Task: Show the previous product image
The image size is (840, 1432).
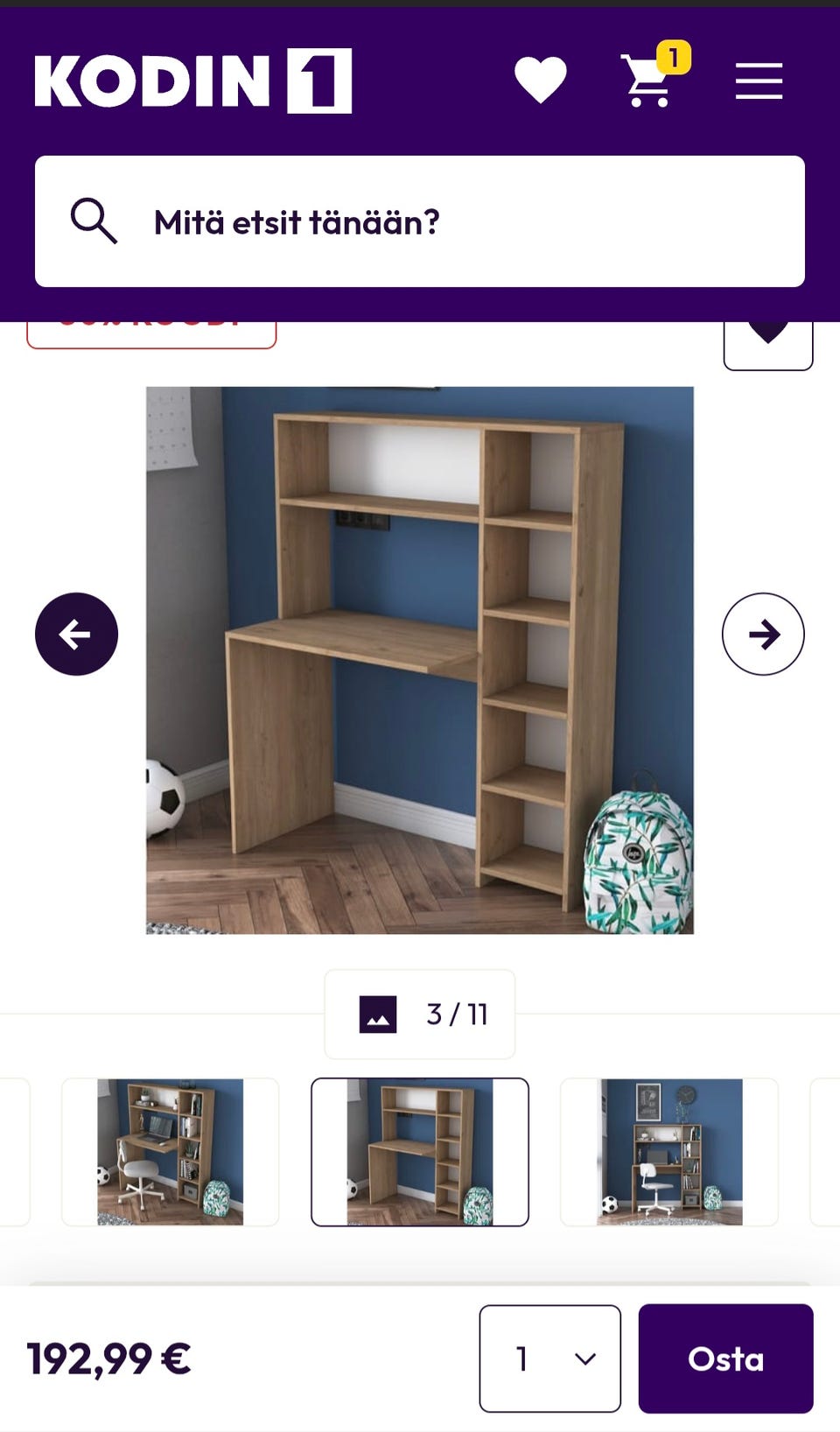Action: click(x=76, y=635)
